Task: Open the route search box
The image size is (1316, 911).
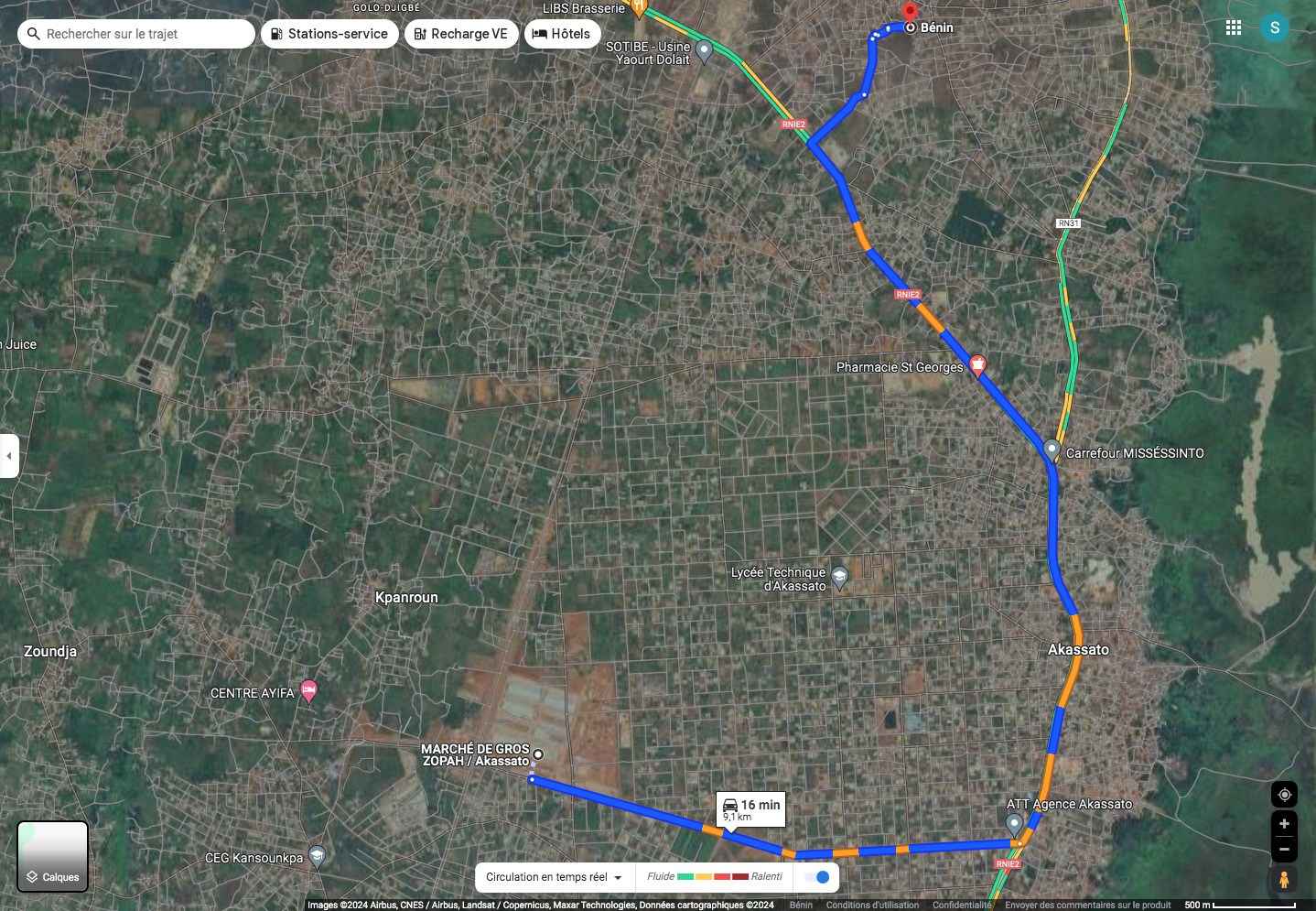Action: tap(137, 34)
